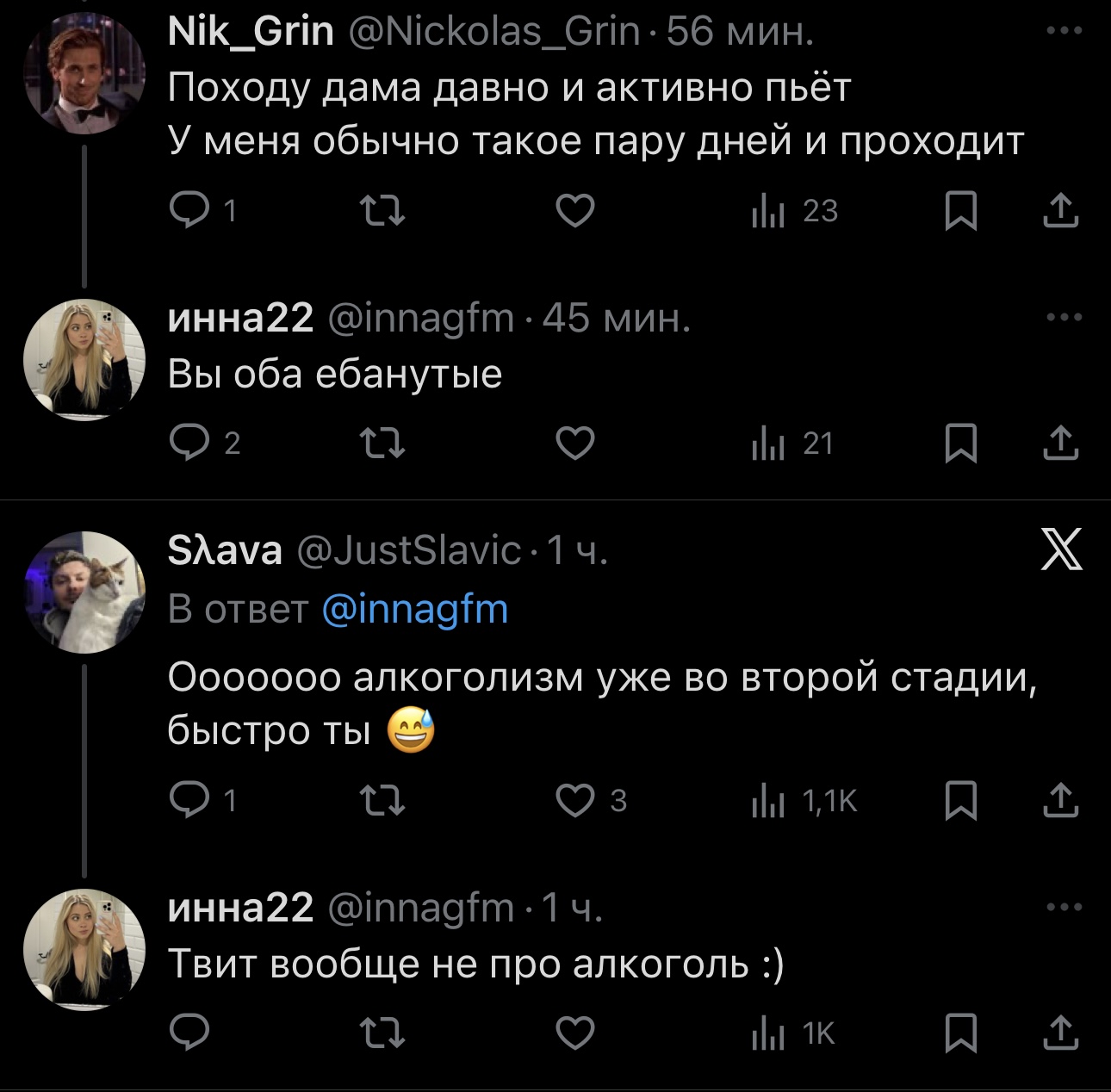Repost Nik_Grin's tweet

[382, 211]
